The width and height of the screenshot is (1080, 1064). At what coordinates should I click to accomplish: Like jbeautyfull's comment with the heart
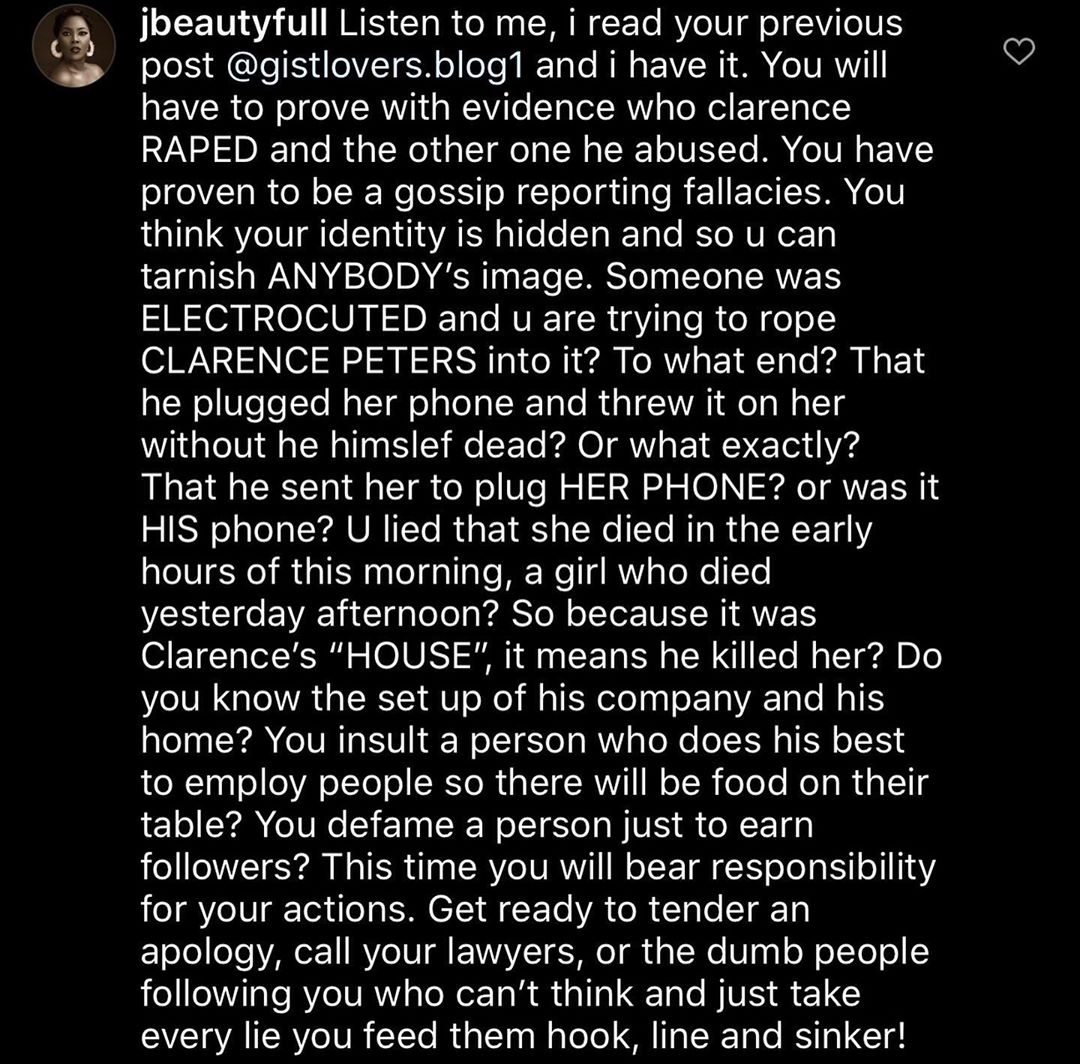pos(1018,52)
